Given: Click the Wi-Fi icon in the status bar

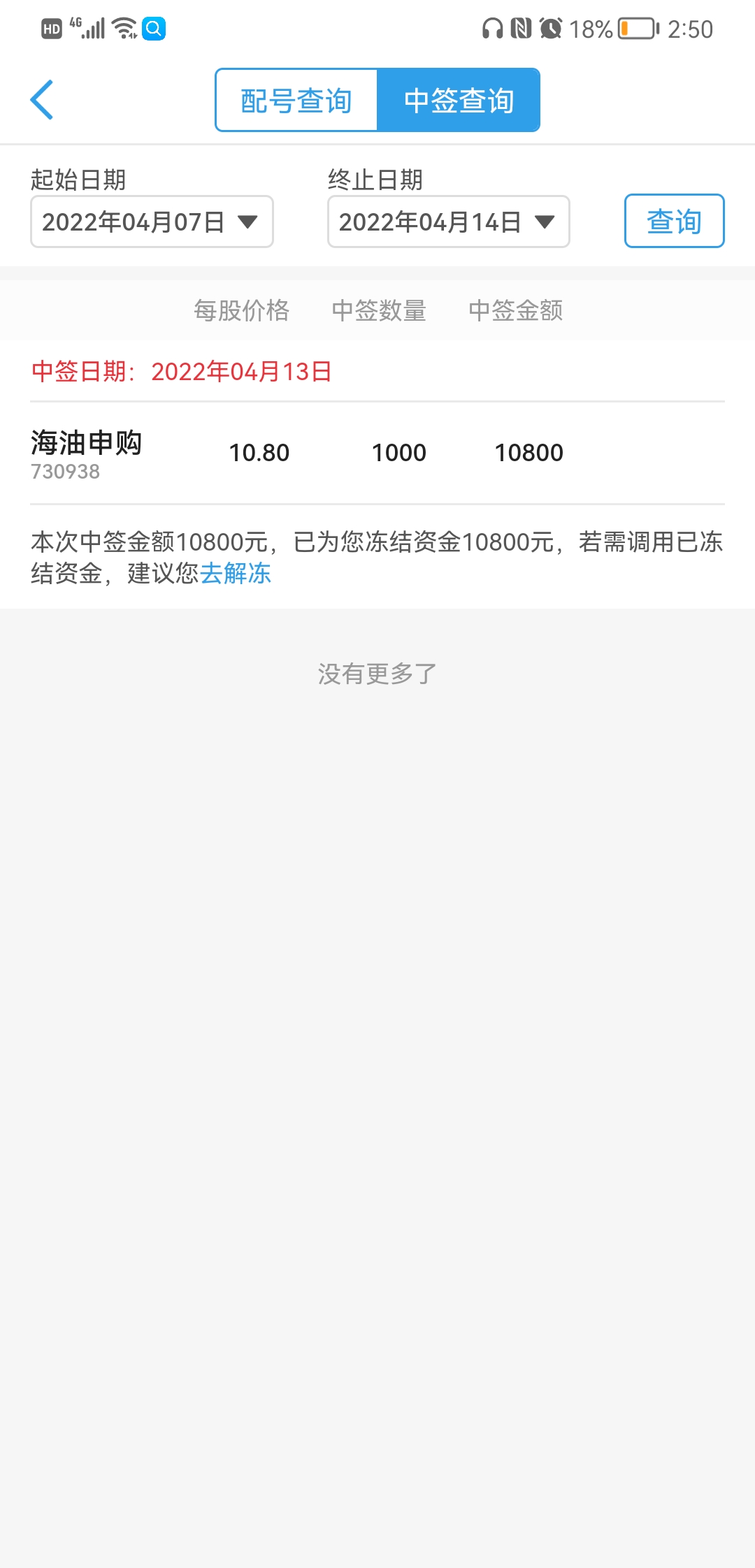Looking at the screenshot, I should [123, 29].
